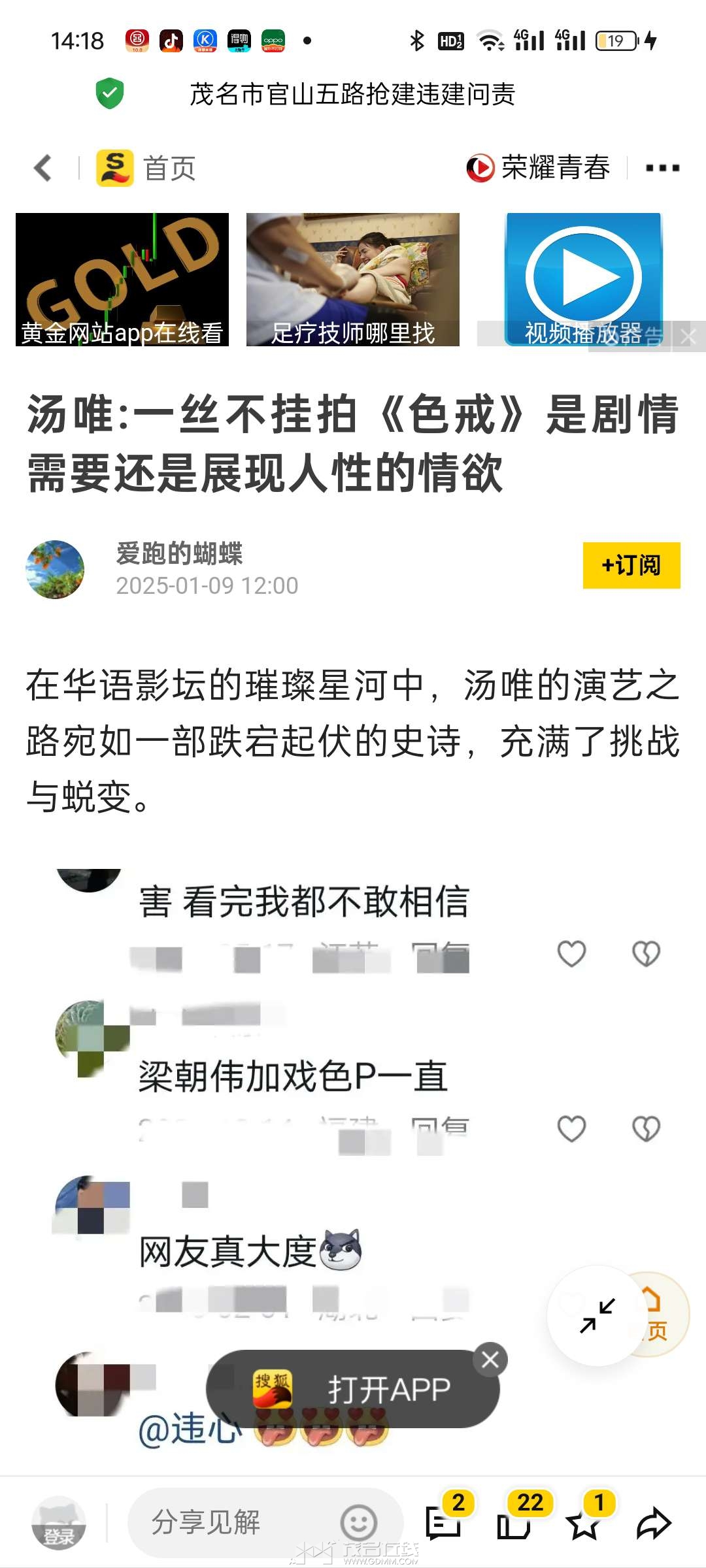This screenshot has width=706, height=1568.
Task: Go back using the left arrow
Action: (x=43, y=168)
